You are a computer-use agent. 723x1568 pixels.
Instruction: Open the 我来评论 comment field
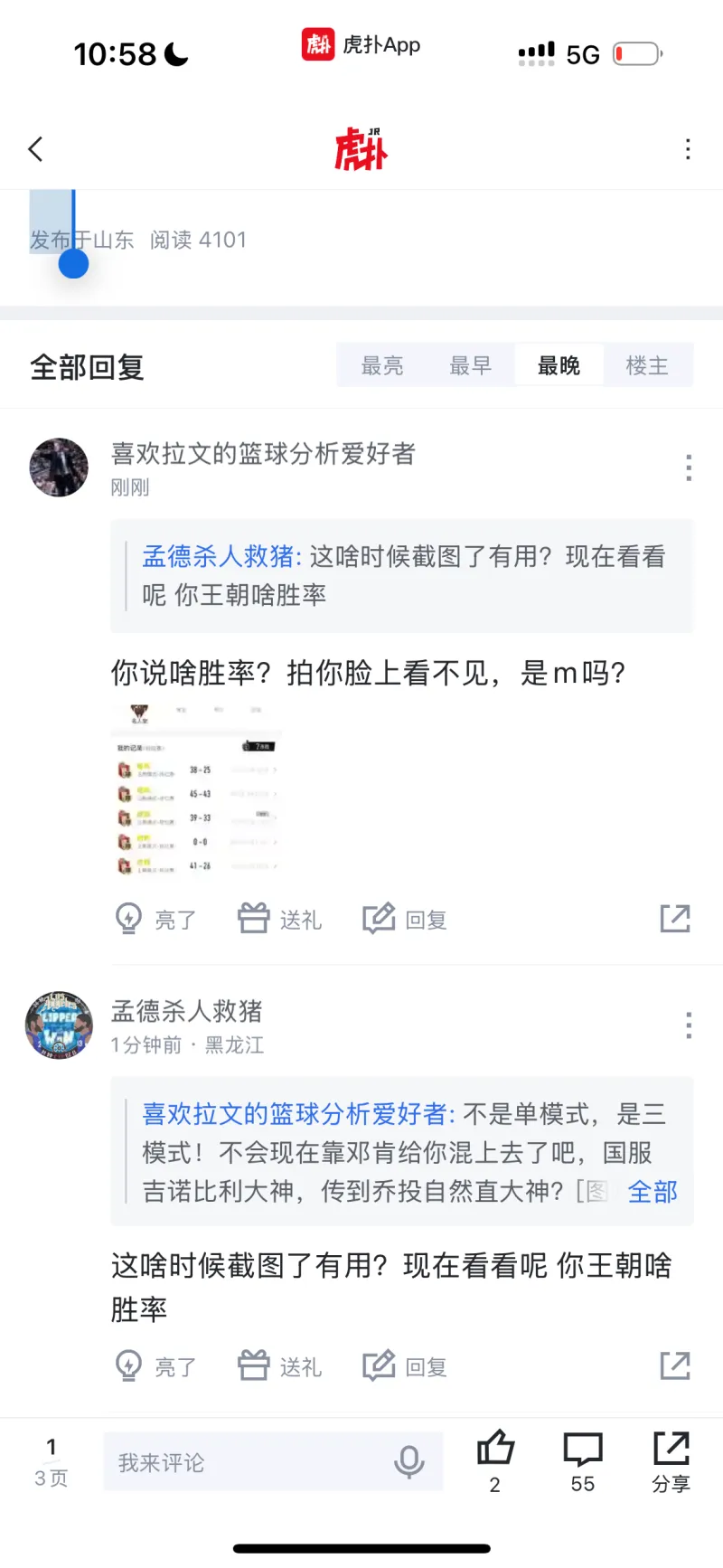pos(253,1462)
